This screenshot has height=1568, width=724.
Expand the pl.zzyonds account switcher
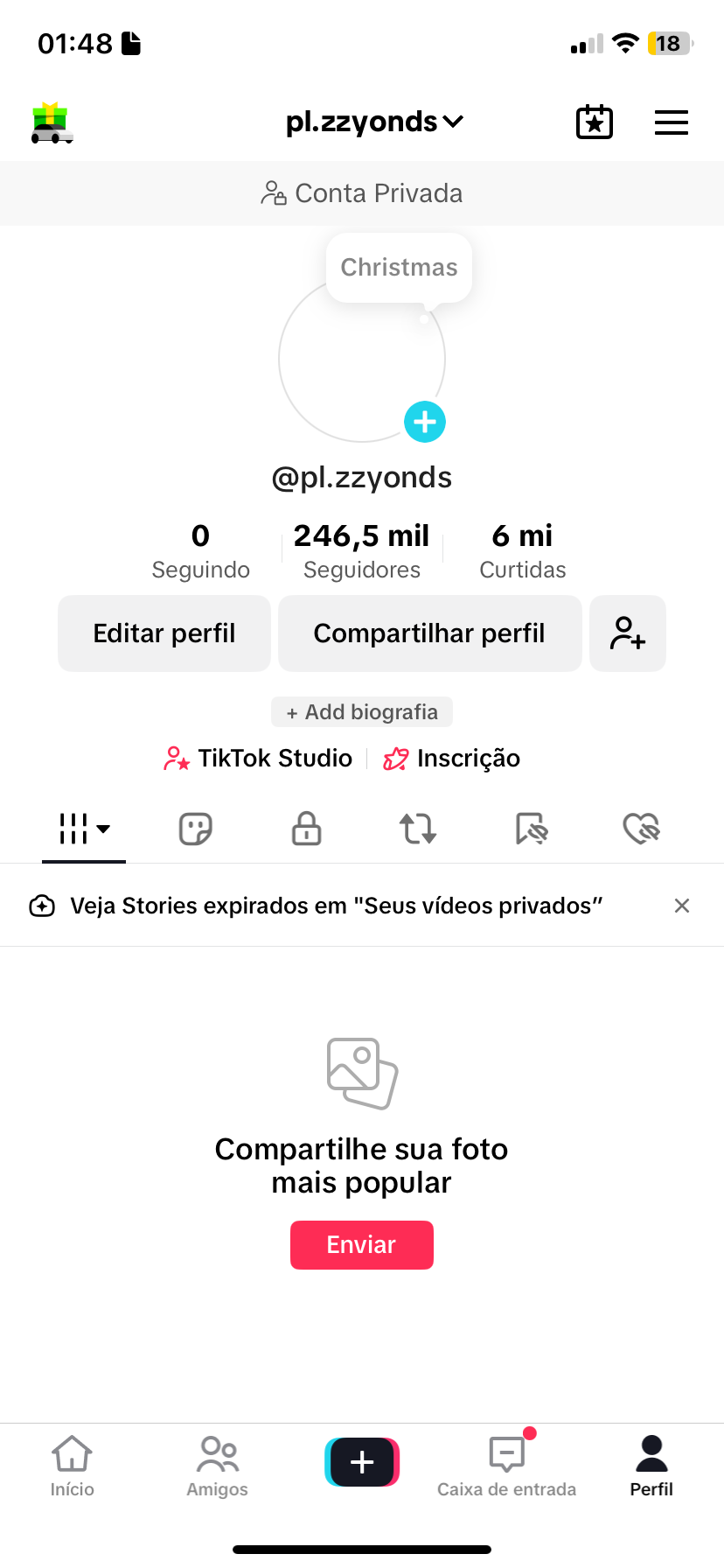point(374,122)
